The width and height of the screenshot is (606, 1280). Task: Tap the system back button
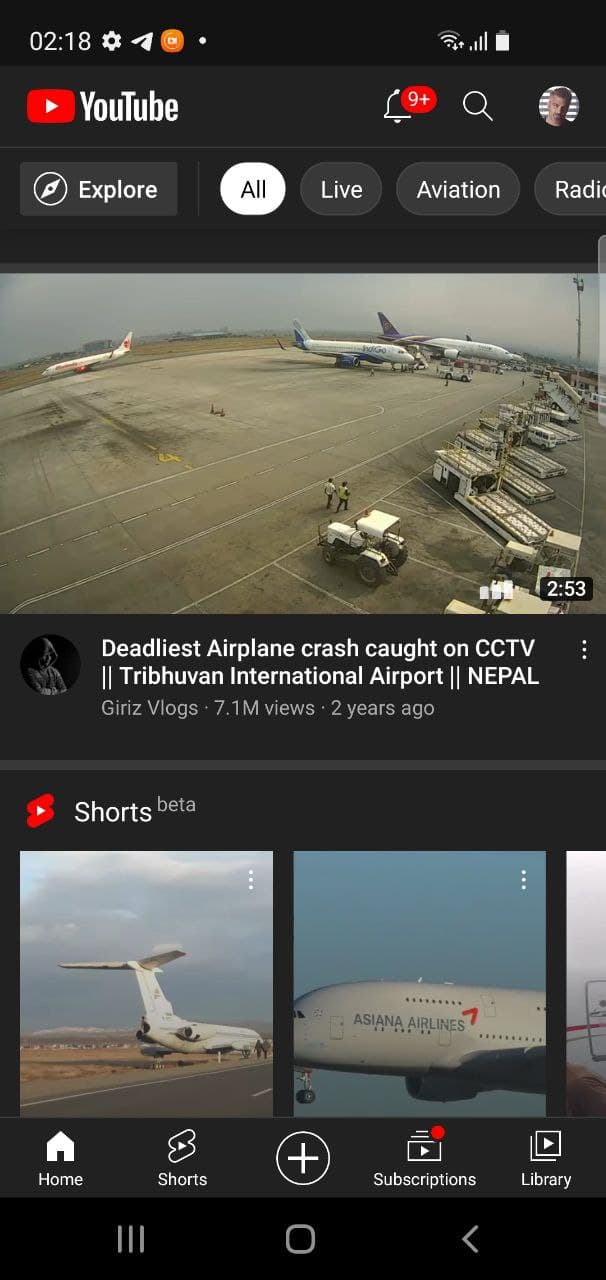470,1239
